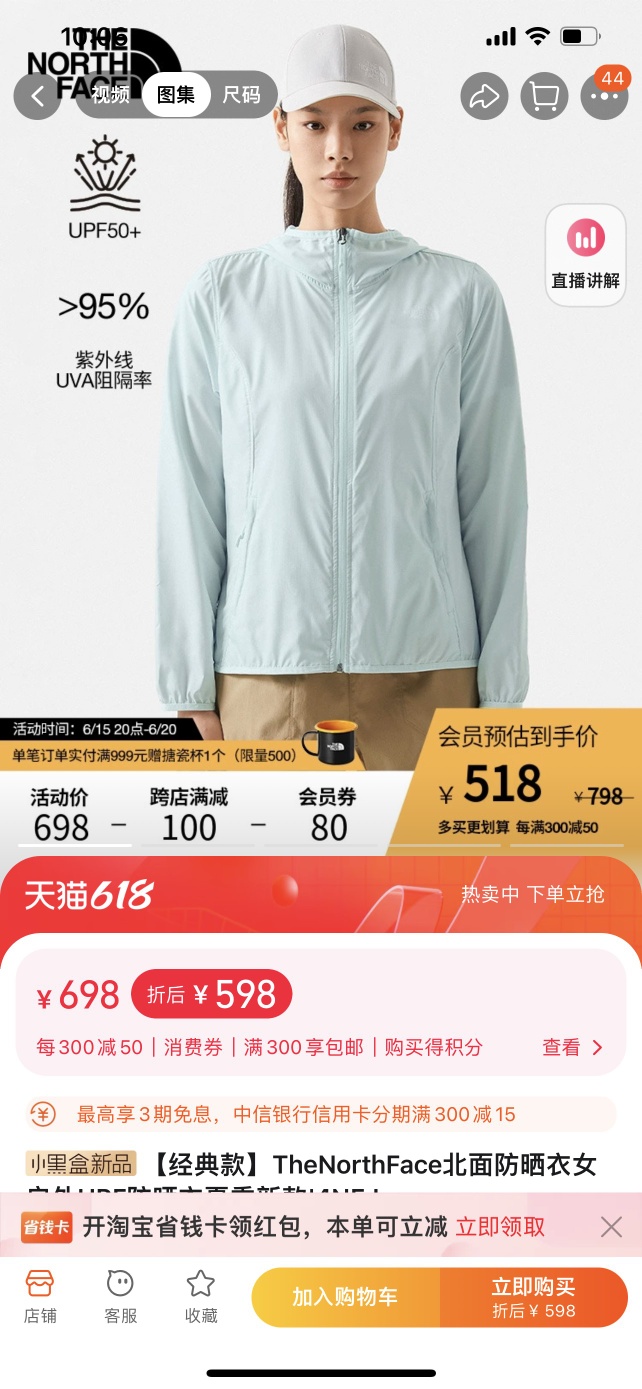View discount details via 查看
This screenshot has width=642, height=1389.
[x=573, y=1047]
